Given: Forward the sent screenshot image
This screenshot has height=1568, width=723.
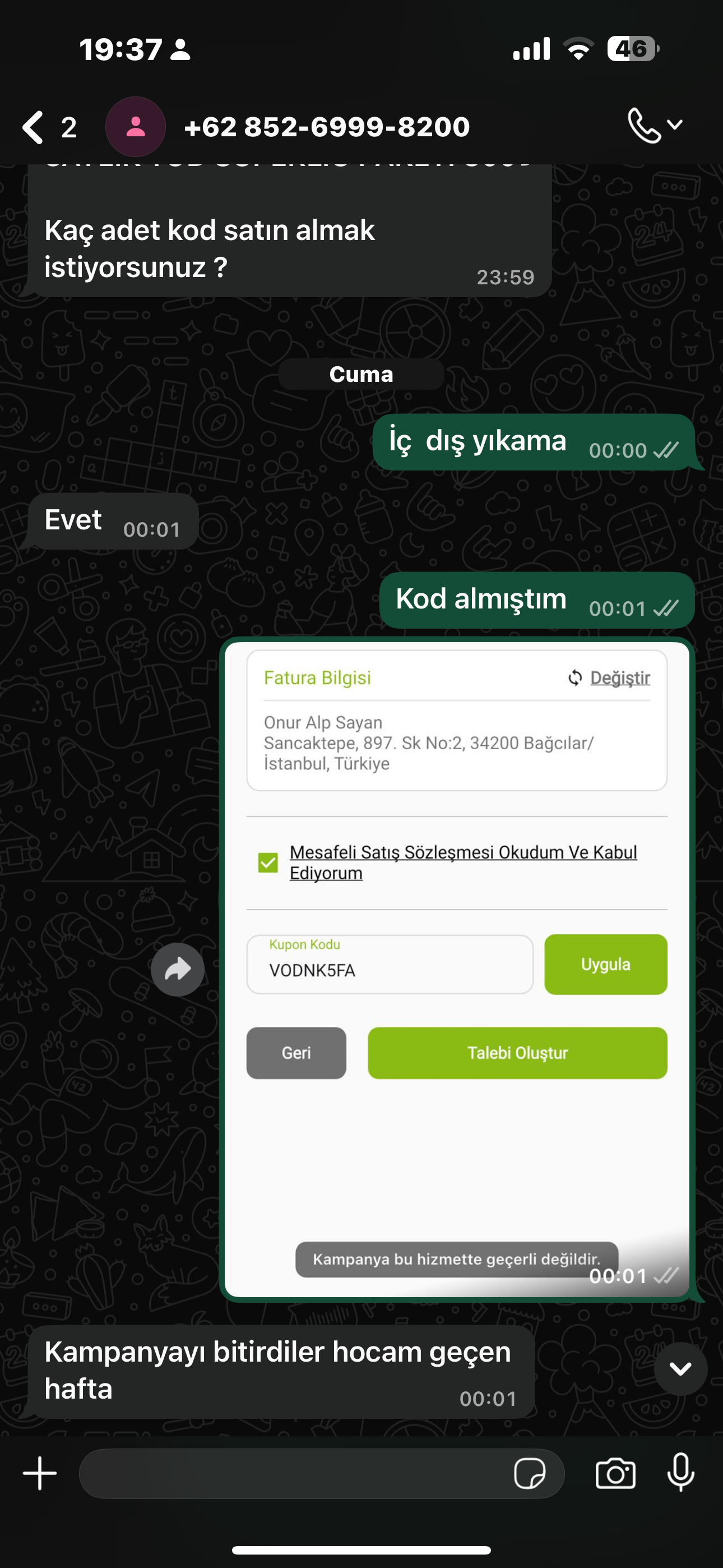Looking at the screenshot, I should click(177, 969).
